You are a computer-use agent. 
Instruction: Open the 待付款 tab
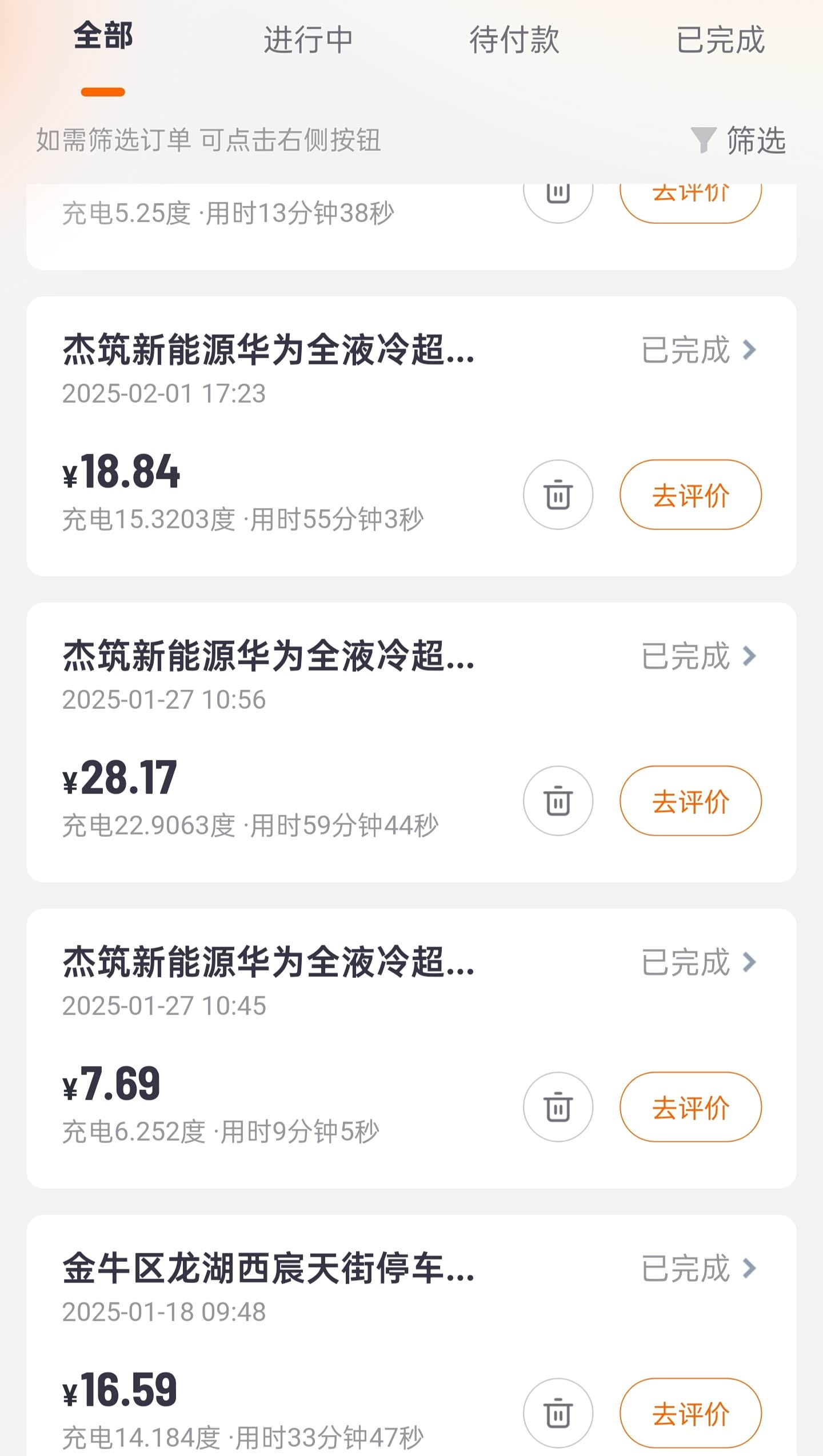(514, 40)
